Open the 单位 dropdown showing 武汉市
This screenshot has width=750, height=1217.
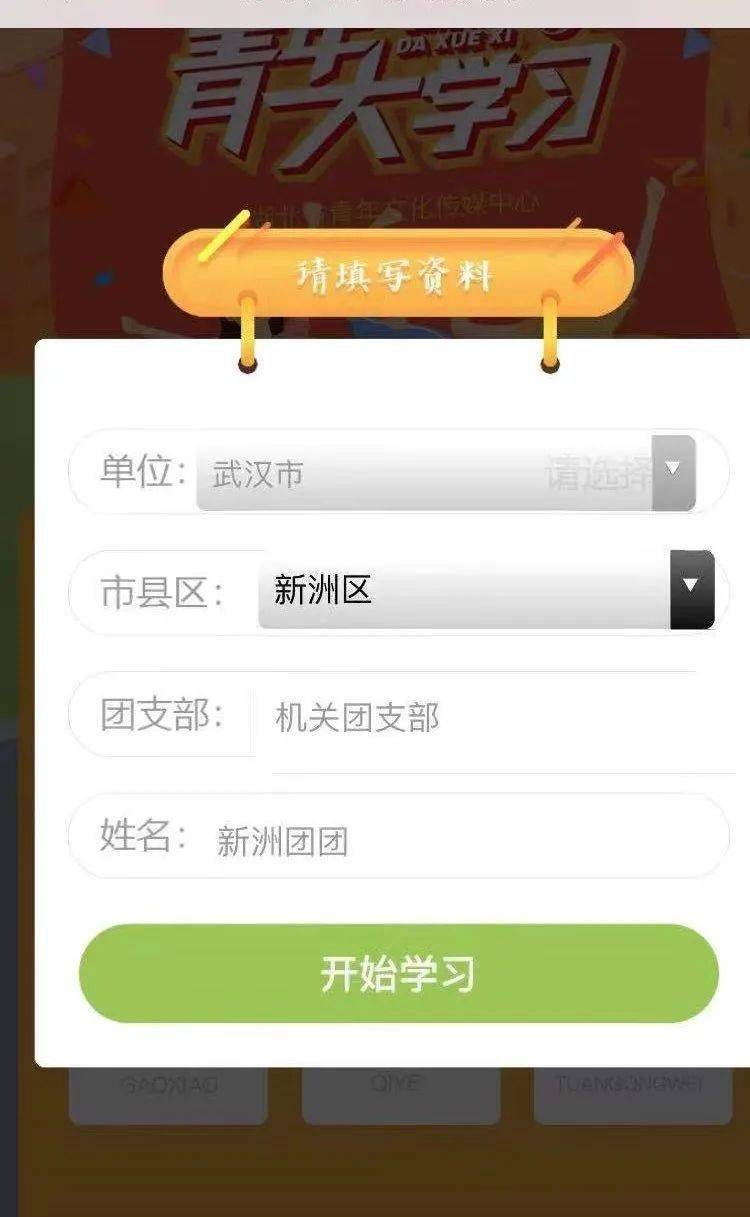coord(445,473)
